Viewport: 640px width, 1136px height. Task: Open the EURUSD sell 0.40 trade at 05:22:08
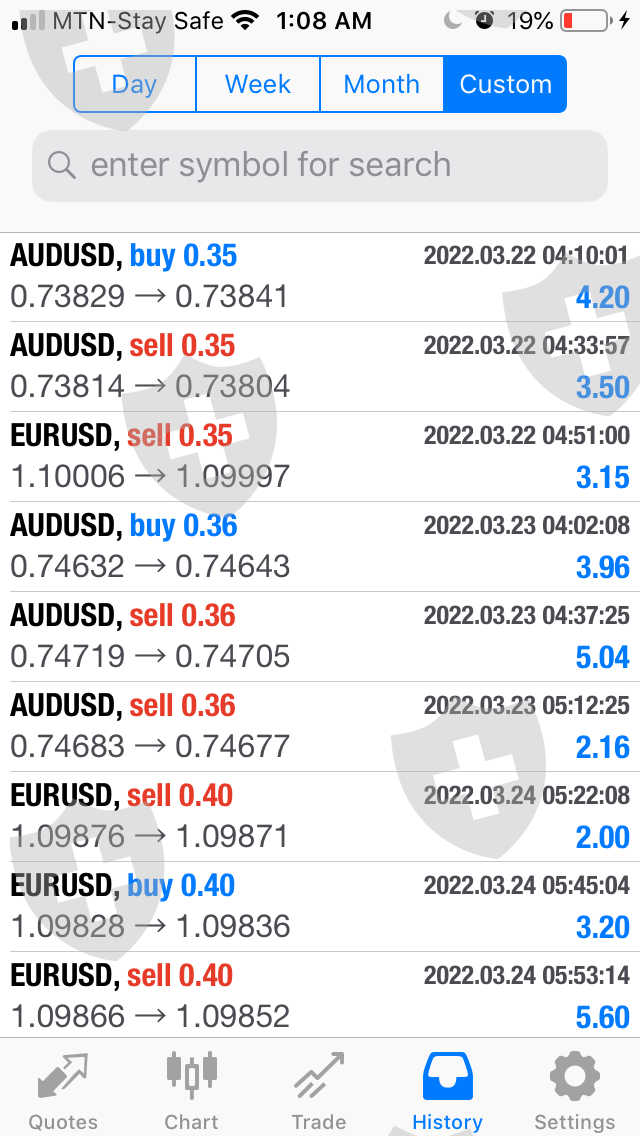click(320, 817)
